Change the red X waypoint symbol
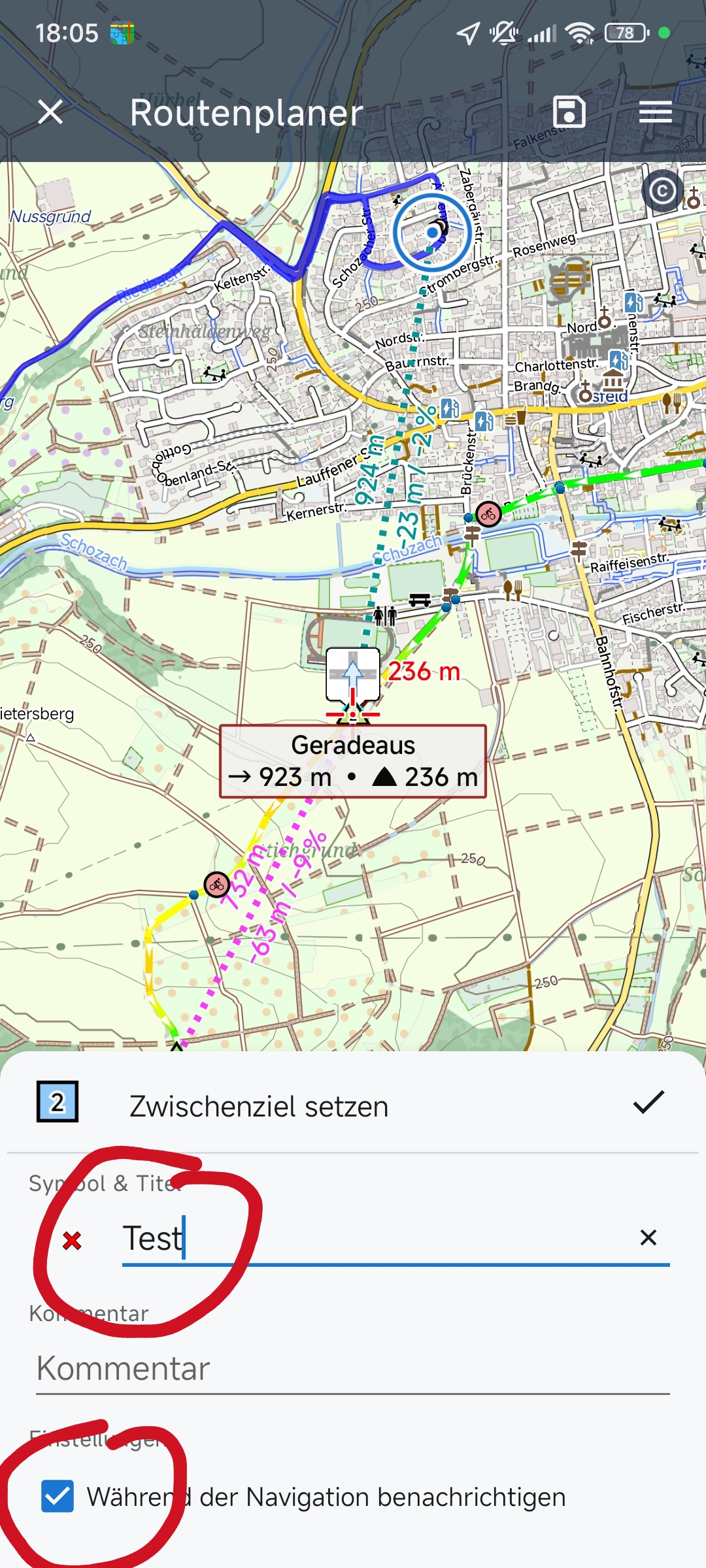 pos(72,1240)
